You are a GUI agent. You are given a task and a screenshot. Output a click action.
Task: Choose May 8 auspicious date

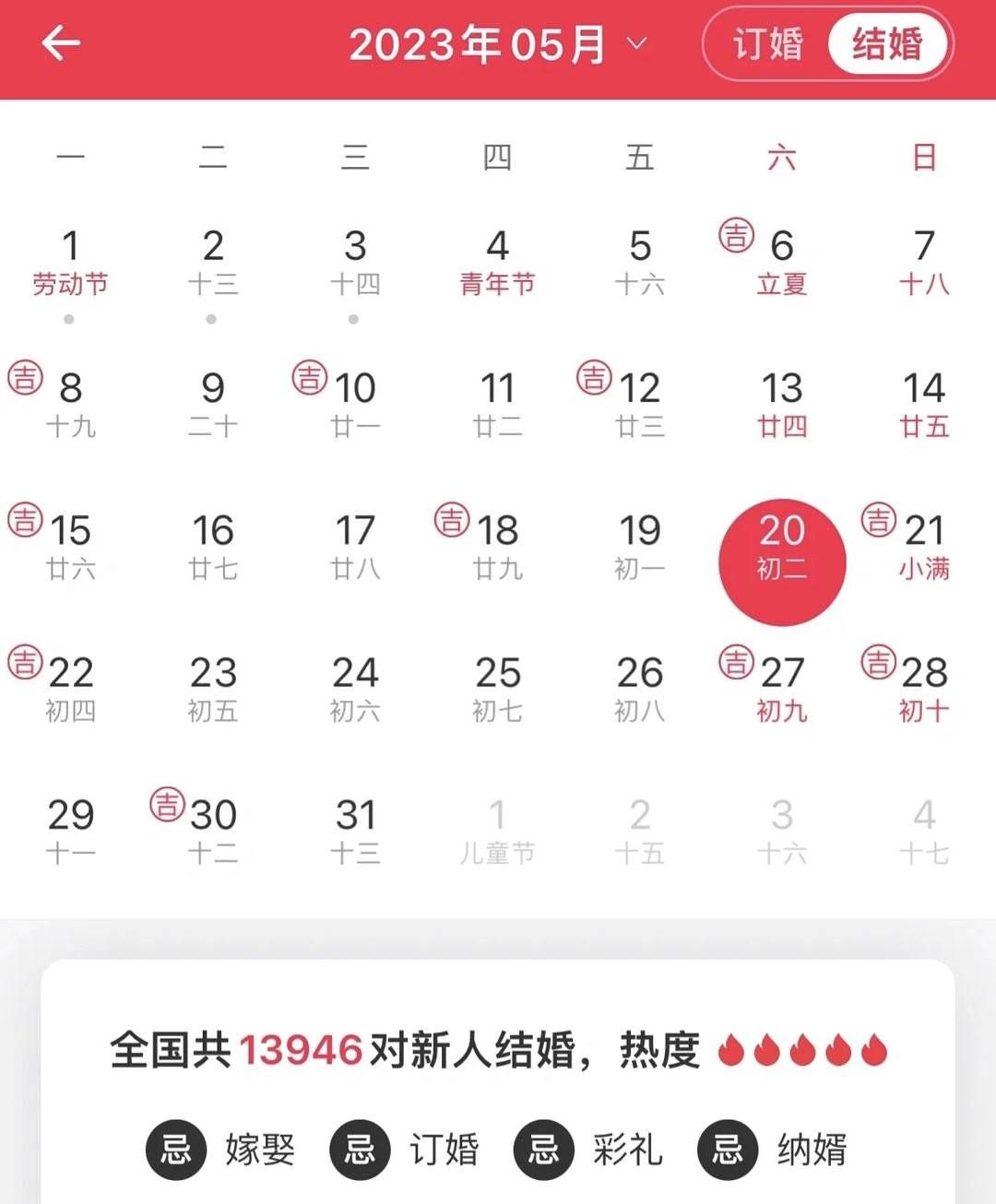pyautogui.click(x=70, y=405)
